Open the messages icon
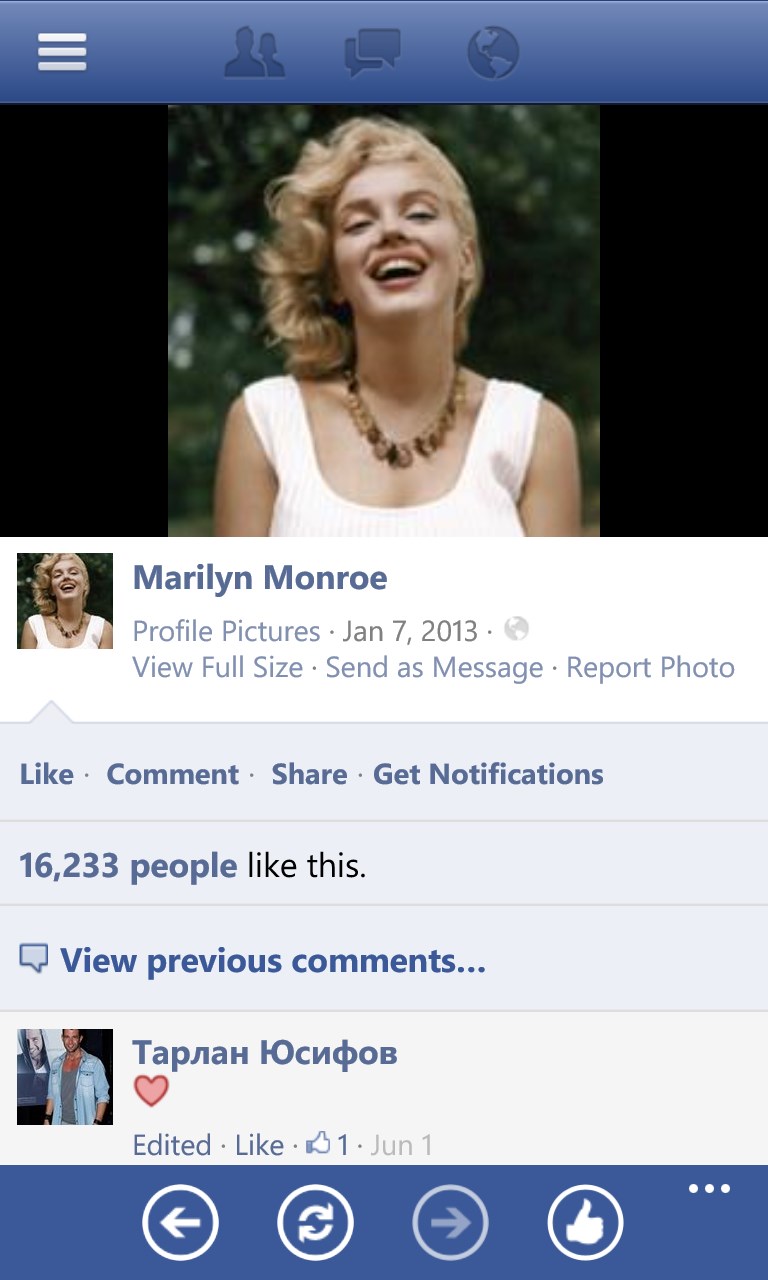Screen dimensions: 768x1280 [372, 52]
